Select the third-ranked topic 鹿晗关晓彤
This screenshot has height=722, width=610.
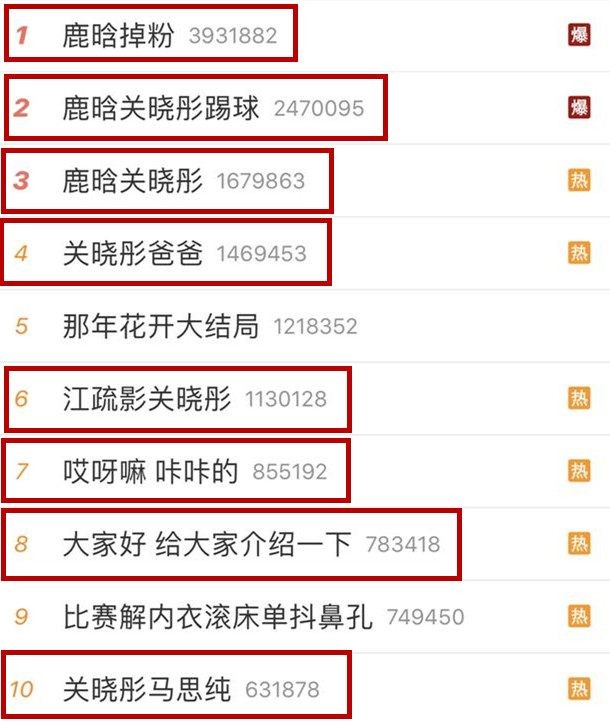(132, 181)
